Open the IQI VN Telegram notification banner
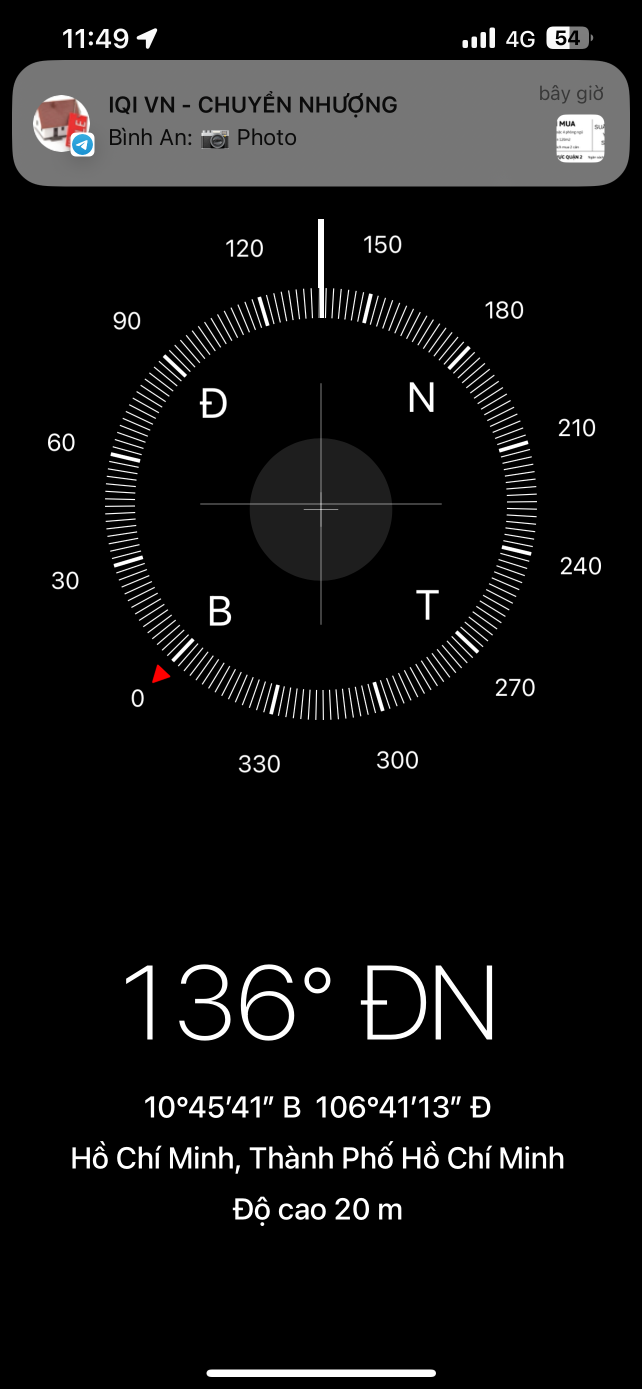This screenshot has height=1389, width=642. [x=321, y=123]
